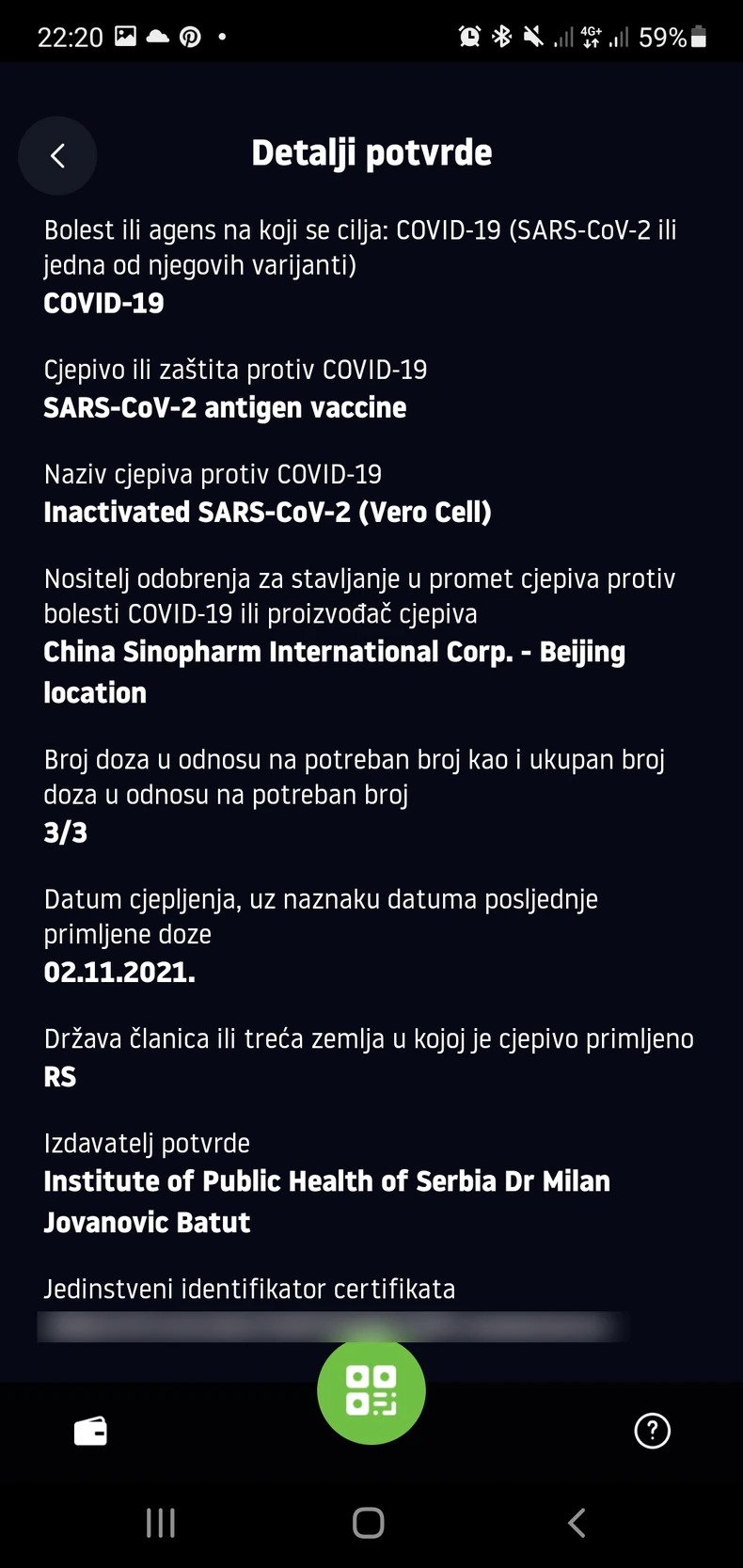Screen dimensions: 743x1568
Task: Tap the Detalji potvrde title
Action: tap(371, 152)
